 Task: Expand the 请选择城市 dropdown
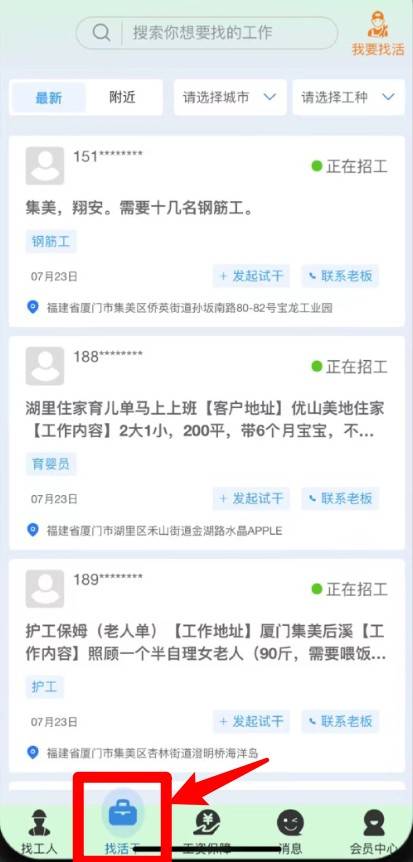click(230, 97)
